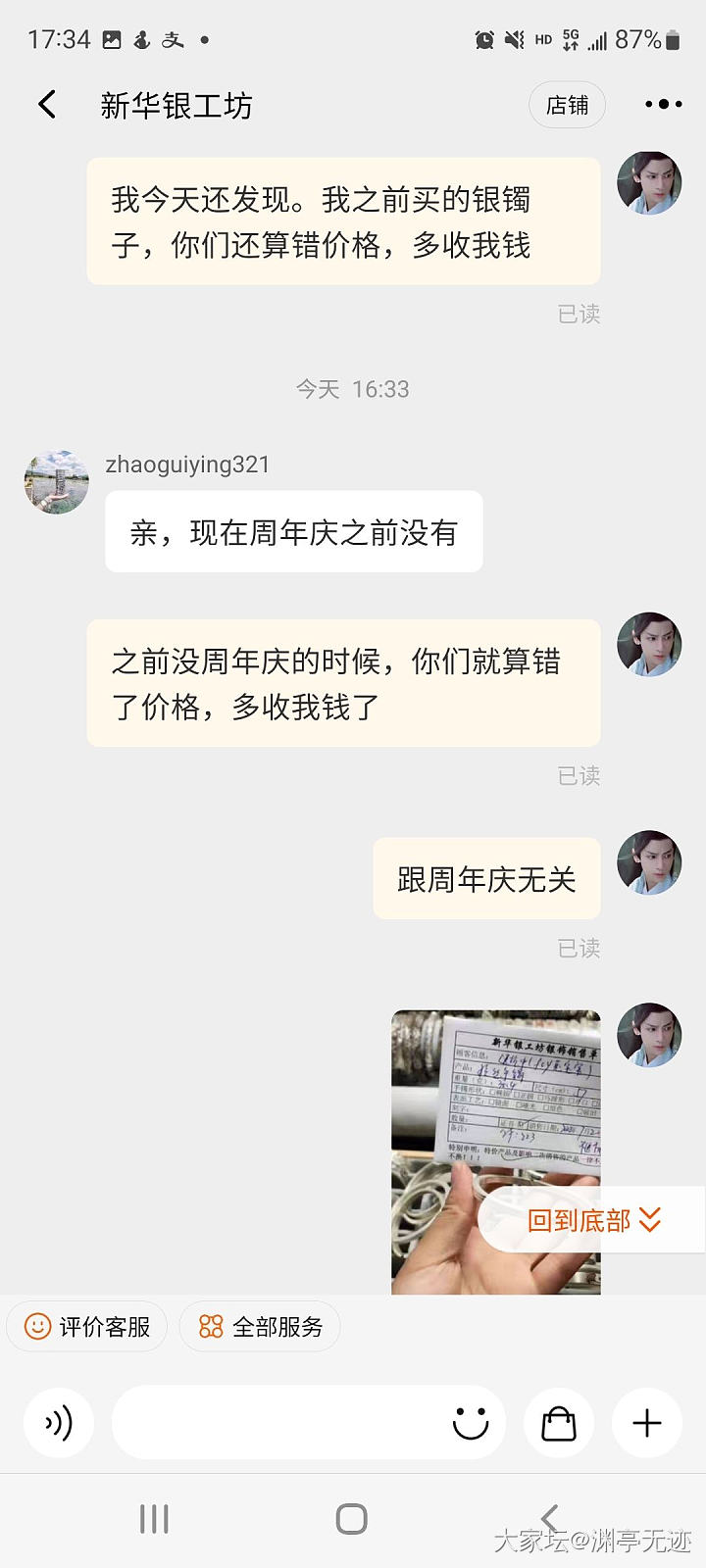Tap 评价客服 to rate customer service
The height and width of the screenshot is (1568, 706).
pyautogui.click(x=87, y=1327)
